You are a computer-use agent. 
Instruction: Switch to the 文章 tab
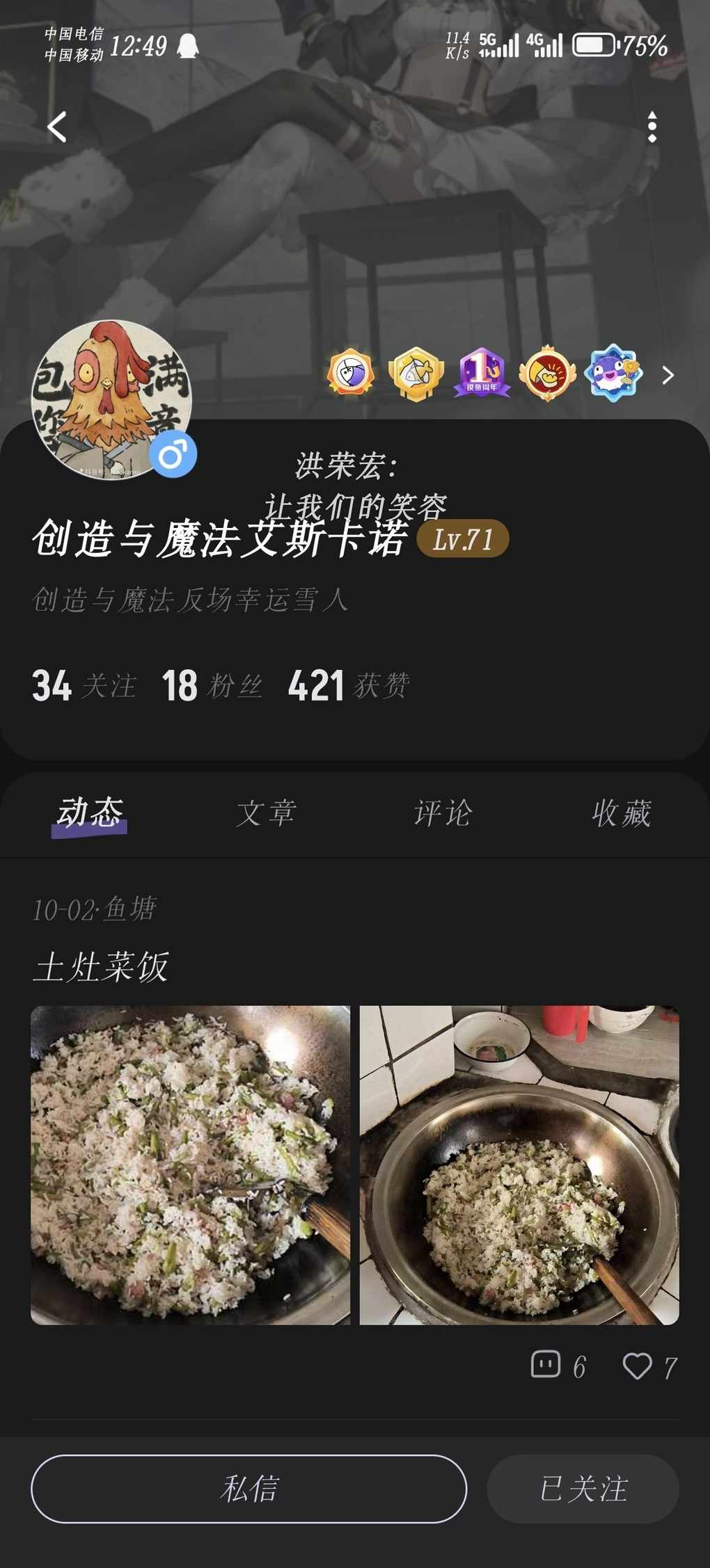pyautogui.click(x=267, y=813)
